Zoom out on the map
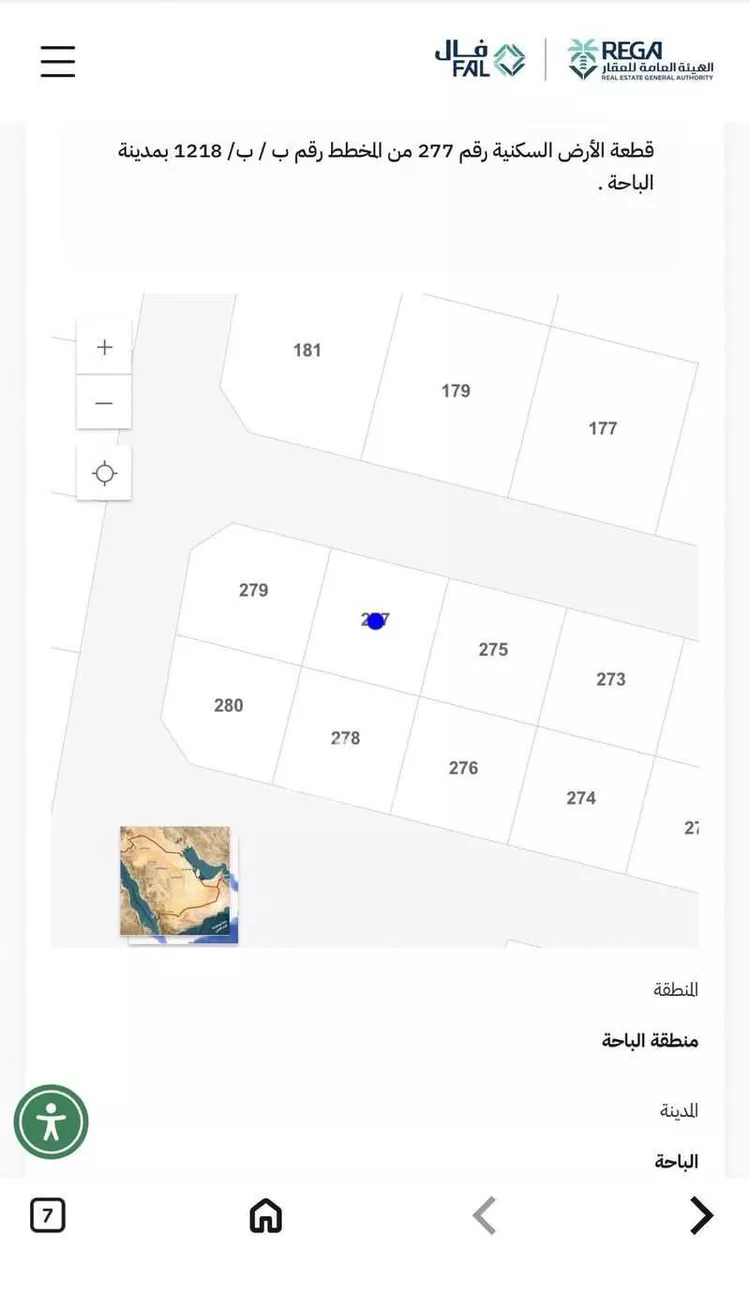The height and width of the screenshot is (1311, 750). [x=104, y=403]
